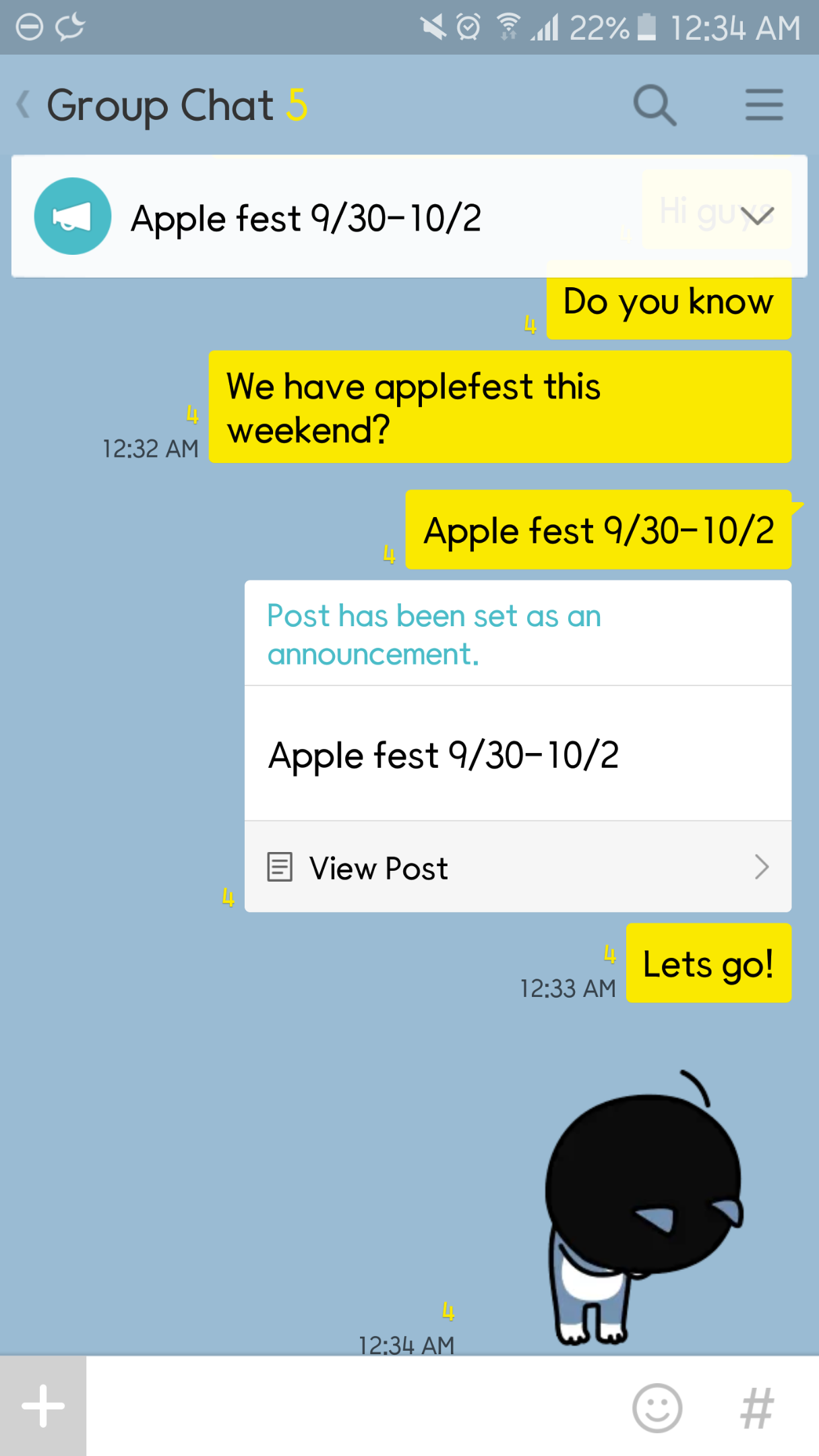Search within the chat
819x1456 pixels.
click(x=654, y=105)
